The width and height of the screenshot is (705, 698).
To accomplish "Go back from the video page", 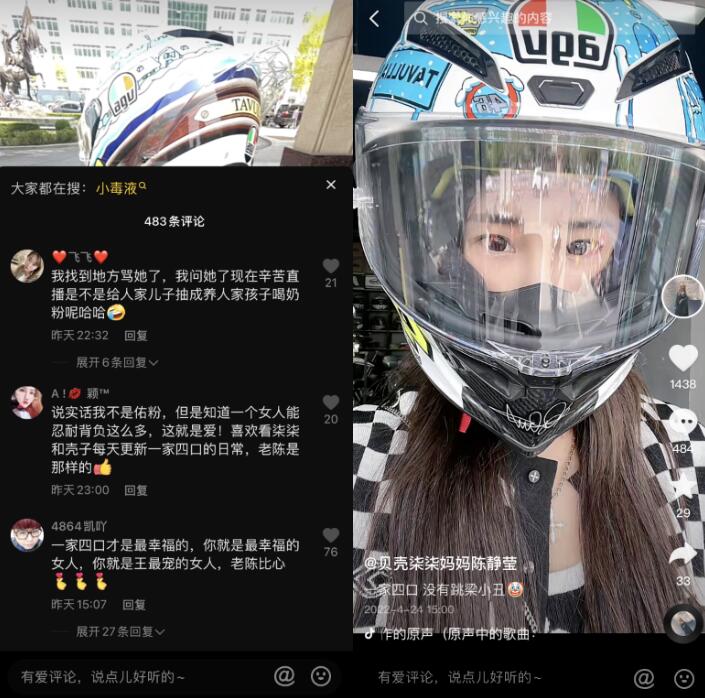I will coord(375,18).
